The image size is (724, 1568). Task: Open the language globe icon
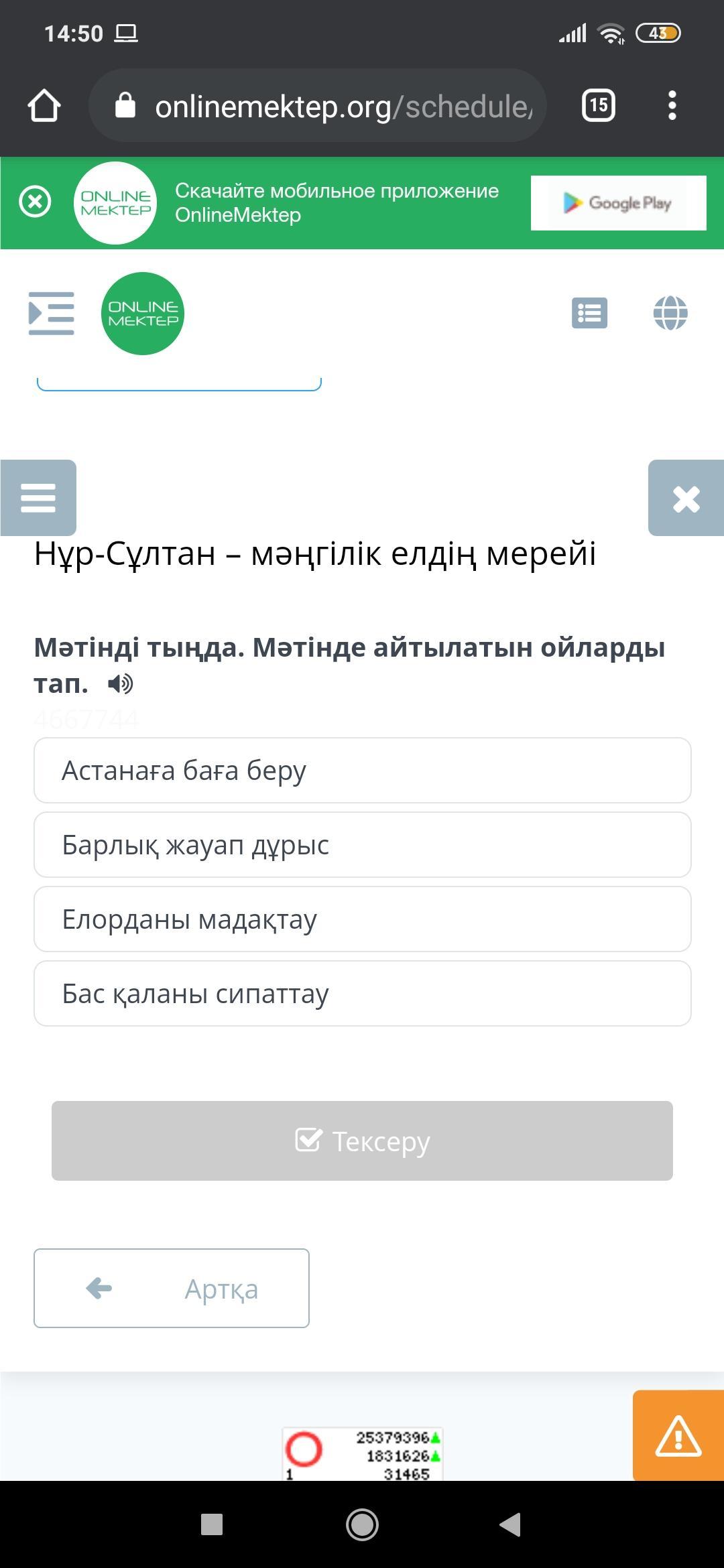[670, 313]
